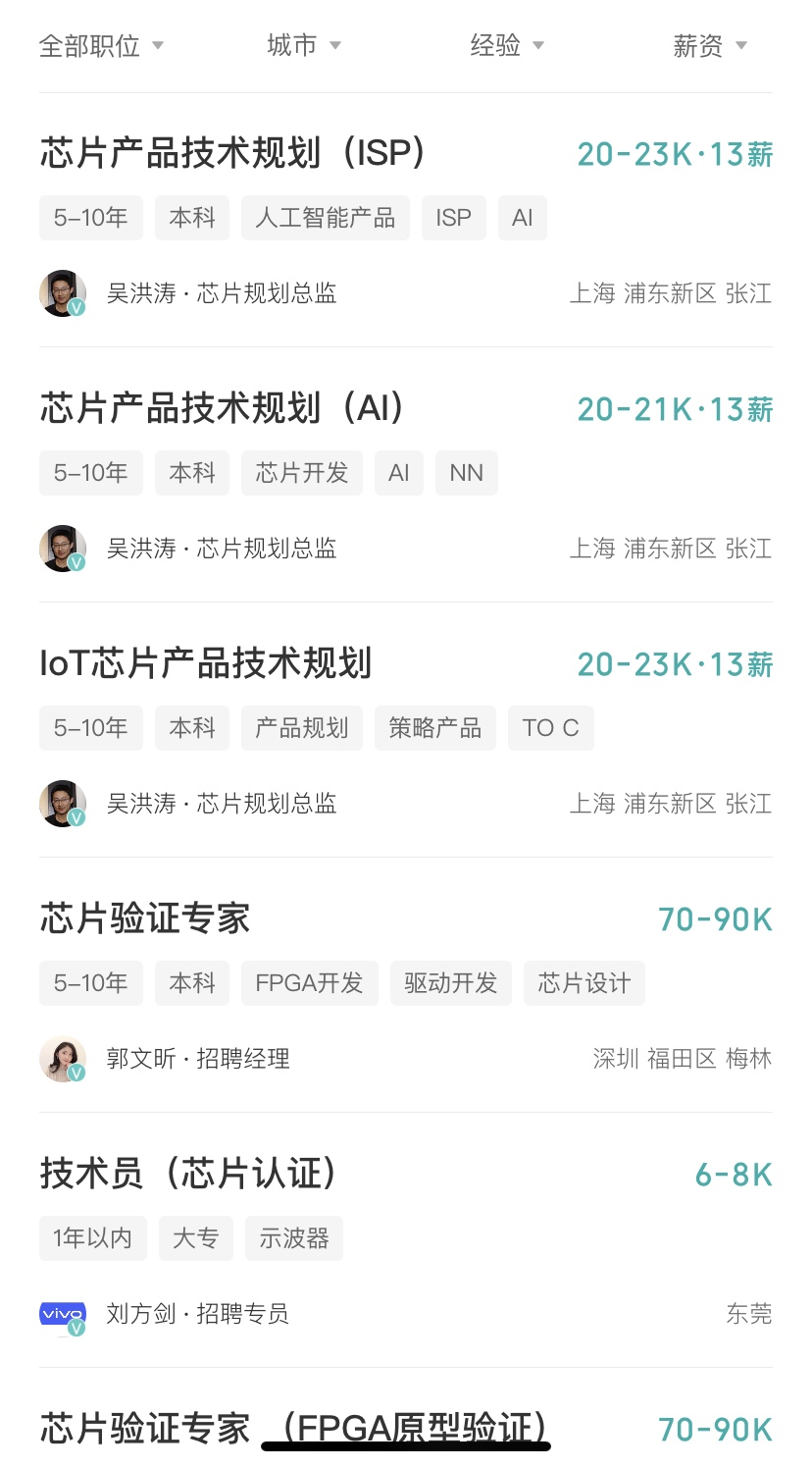This screenshot has width=812, height=1467.
Task: Expand the 薪资 salary filter
Action: tap(709, 46)
